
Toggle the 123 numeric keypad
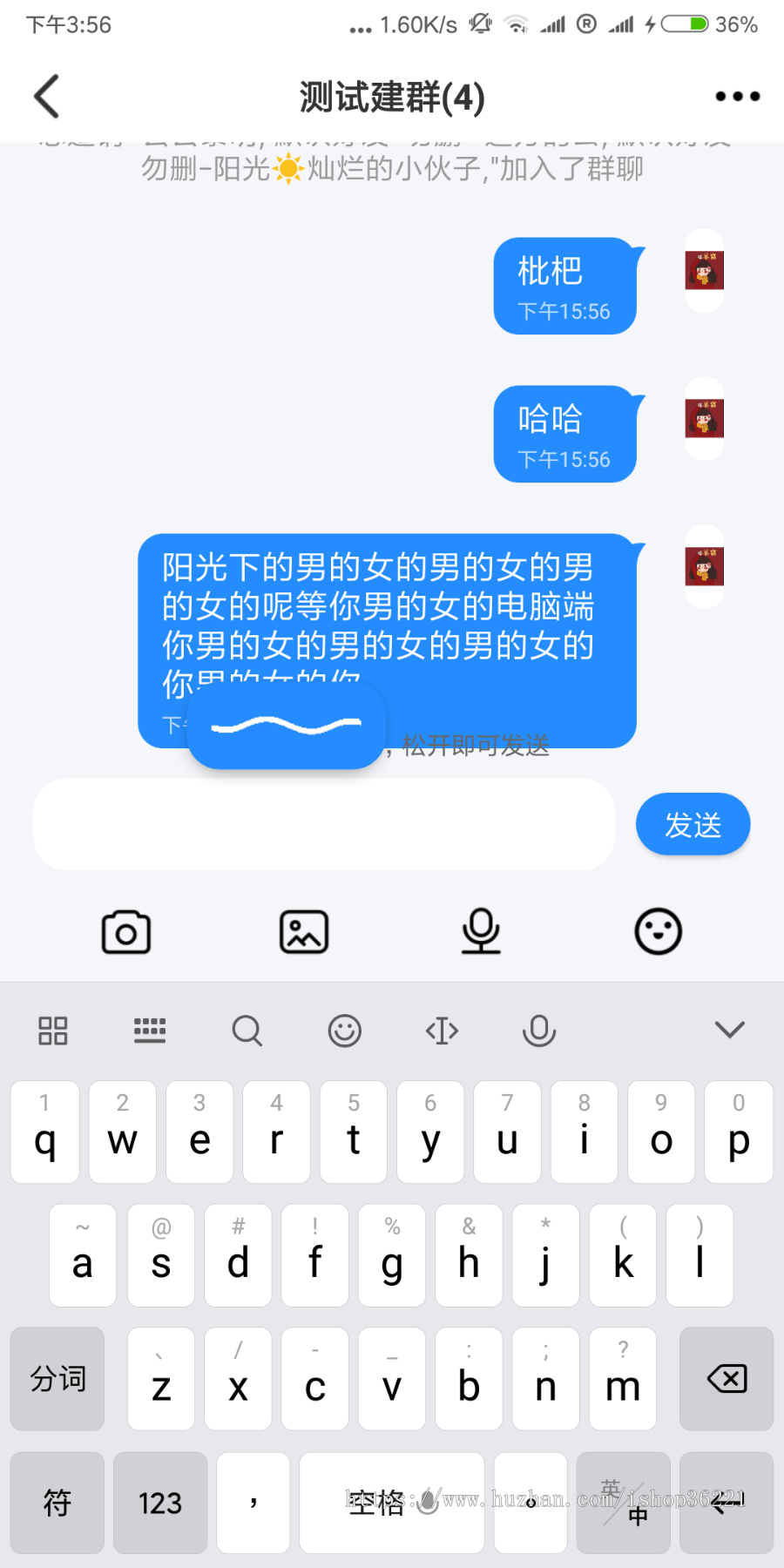[x=159, y=1504]
